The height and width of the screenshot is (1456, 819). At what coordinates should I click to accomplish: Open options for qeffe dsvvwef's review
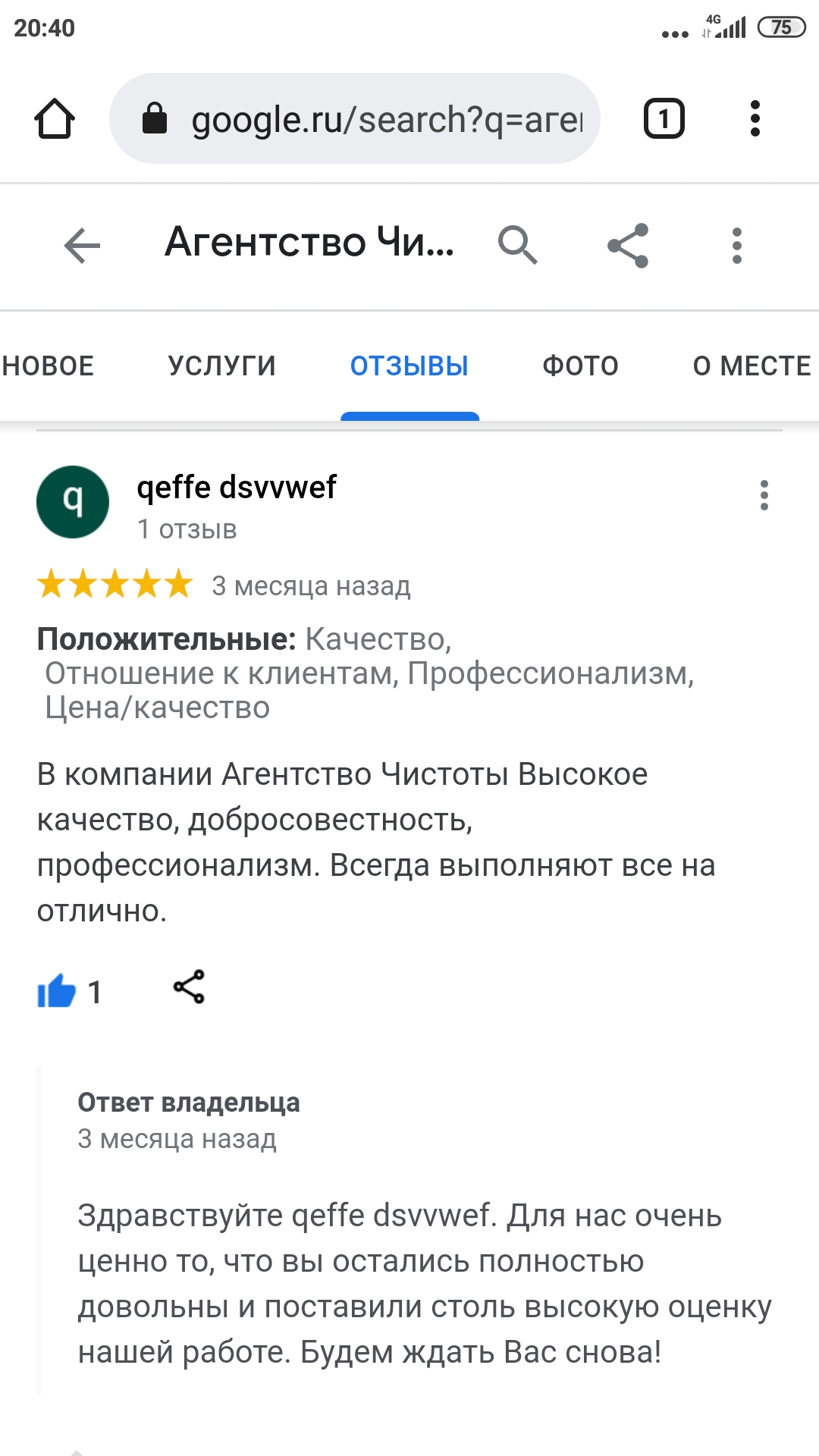coord(764,495)
